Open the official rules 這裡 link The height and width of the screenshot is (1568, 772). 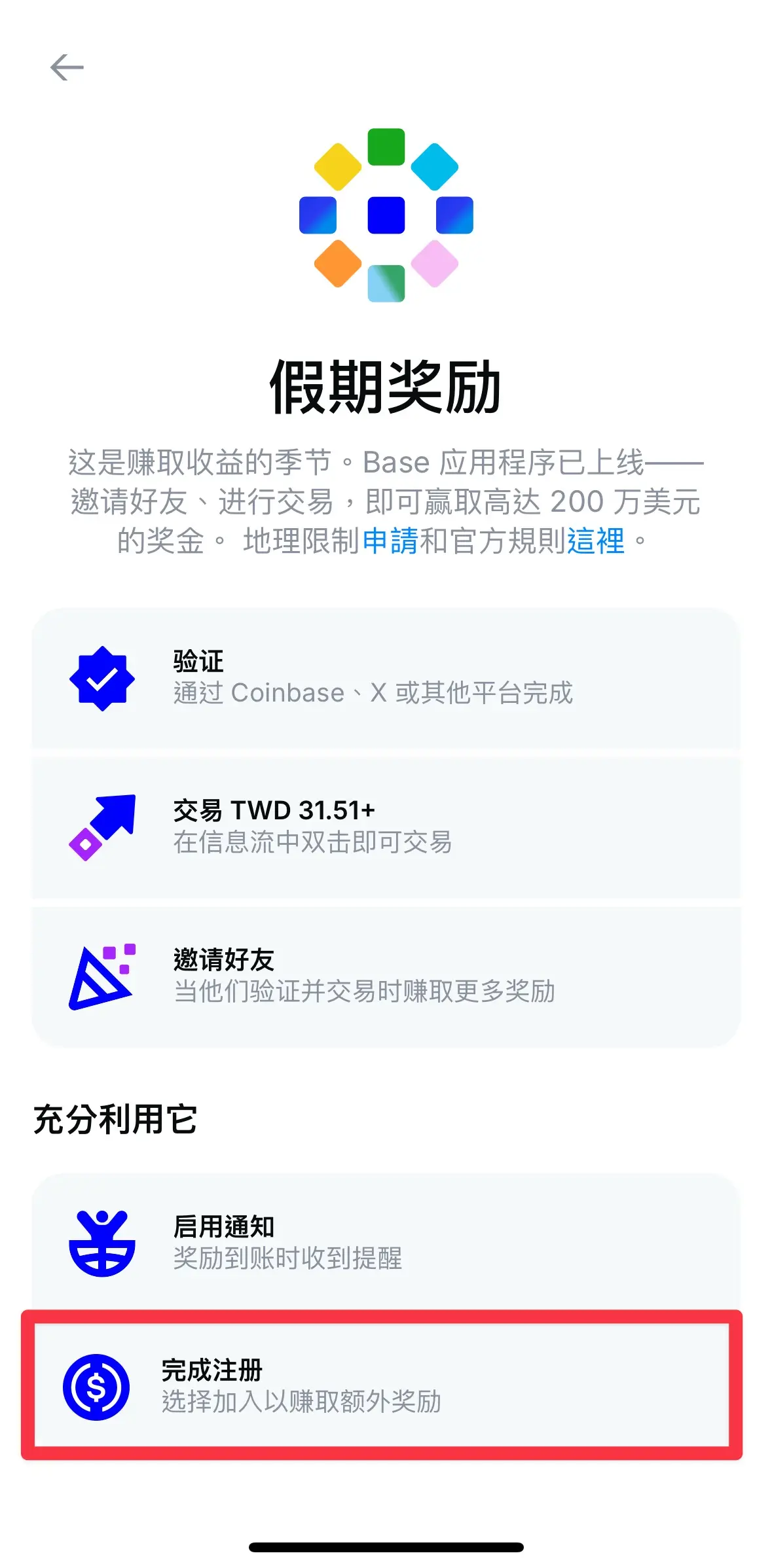595,541
